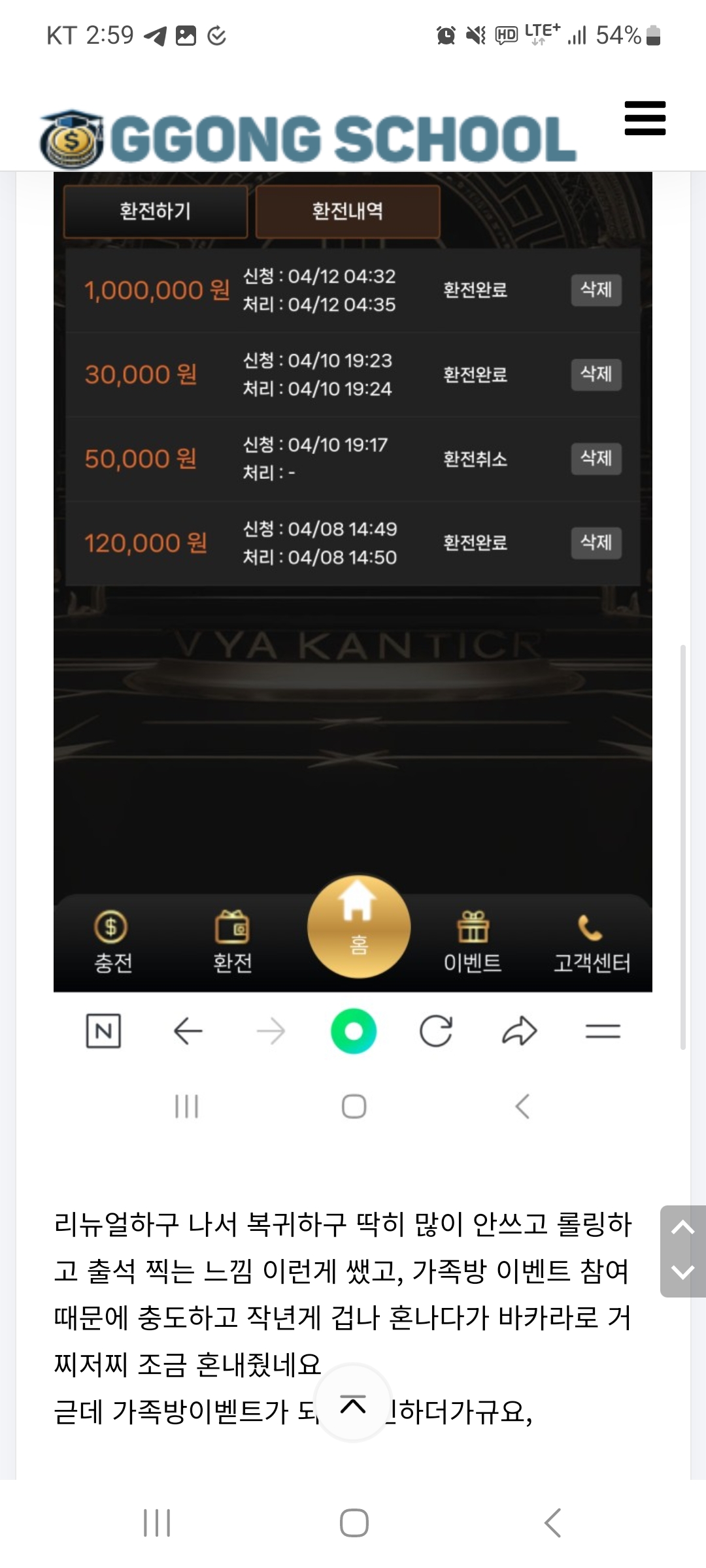706x1568 pixels.
Task: Open recent apps from navigation bar
Action: coord(157,1523)
